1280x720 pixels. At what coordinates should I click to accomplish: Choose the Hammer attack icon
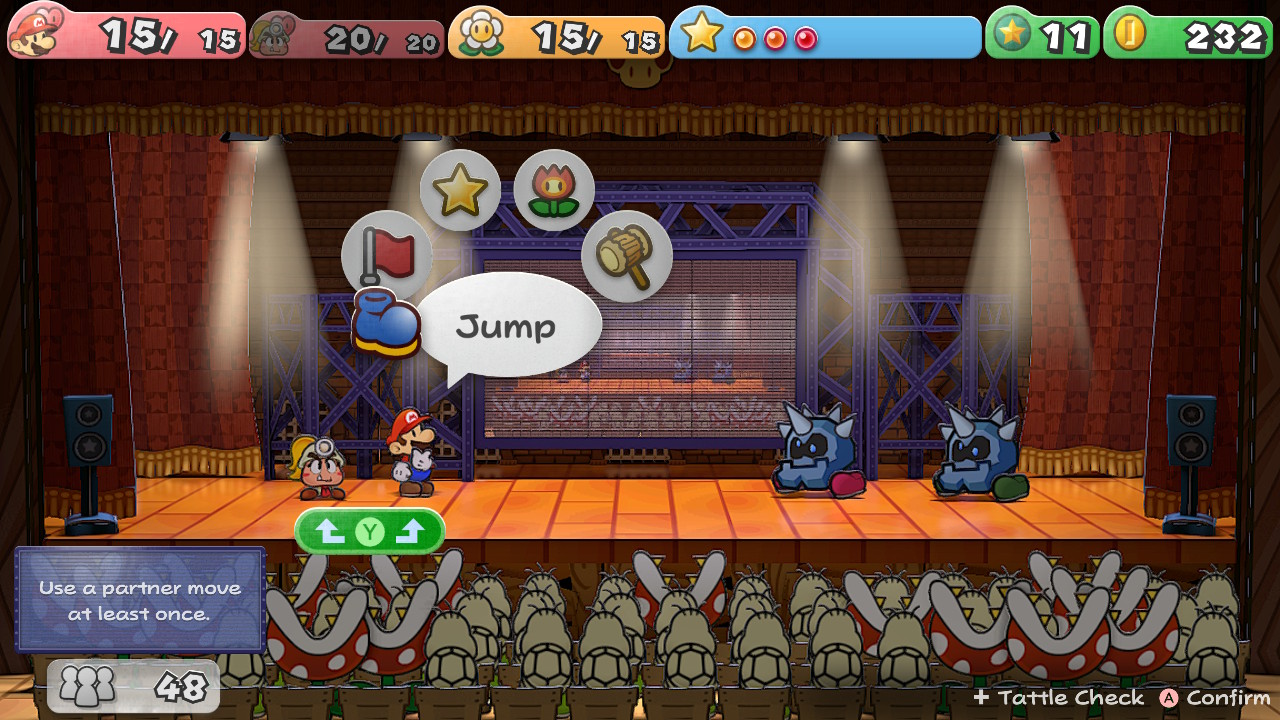pos(626,256)
